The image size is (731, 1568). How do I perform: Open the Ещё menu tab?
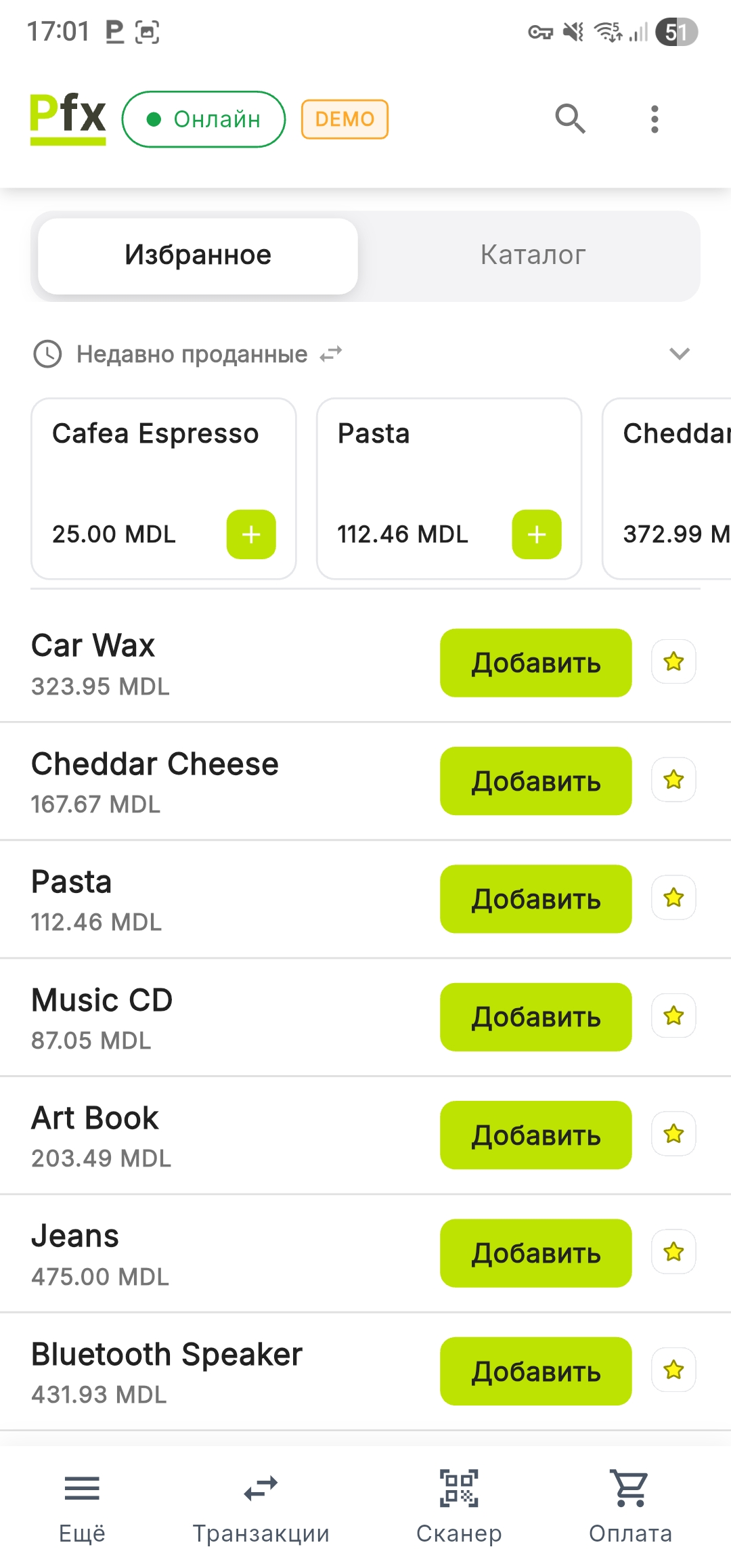82,1504
